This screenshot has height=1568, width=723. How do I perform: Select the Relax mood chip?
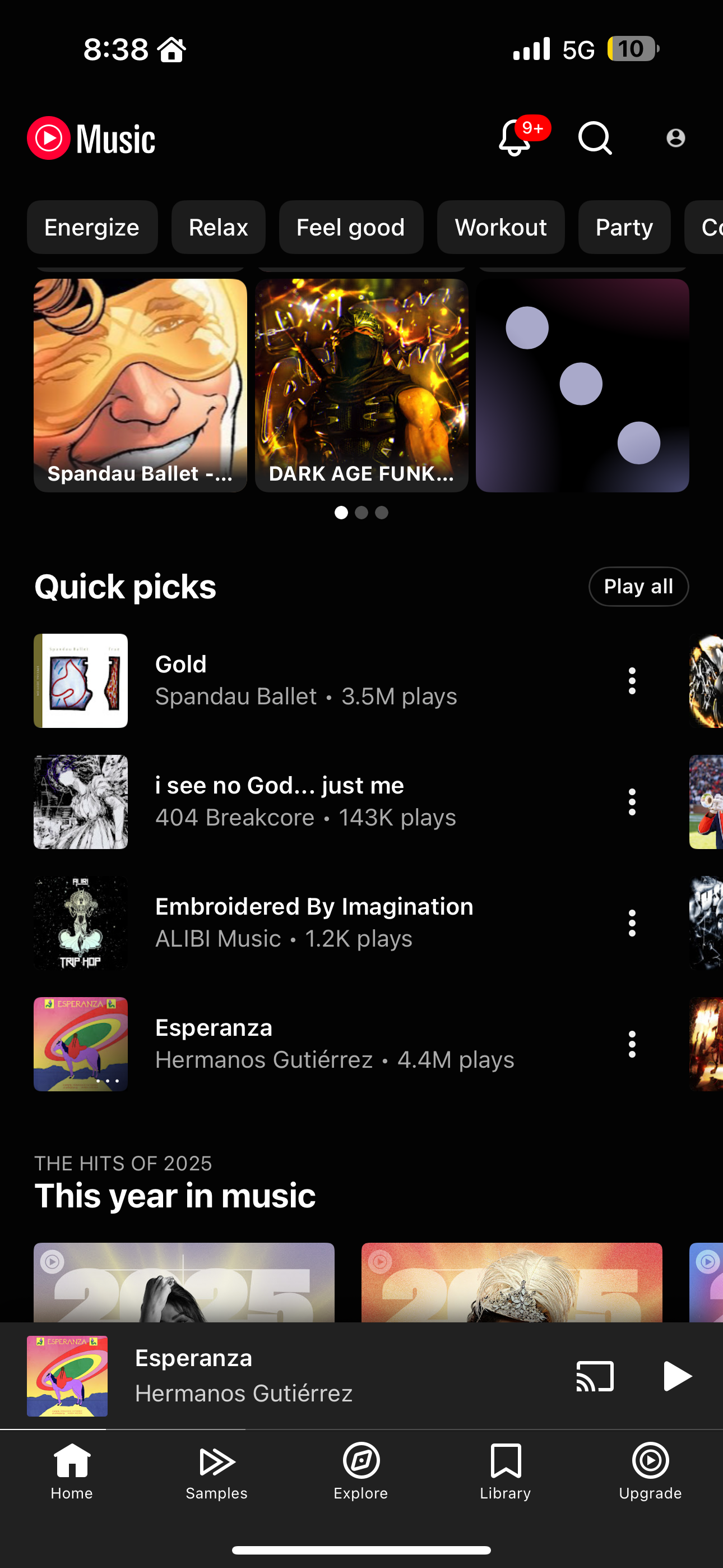tap(218, 227)
